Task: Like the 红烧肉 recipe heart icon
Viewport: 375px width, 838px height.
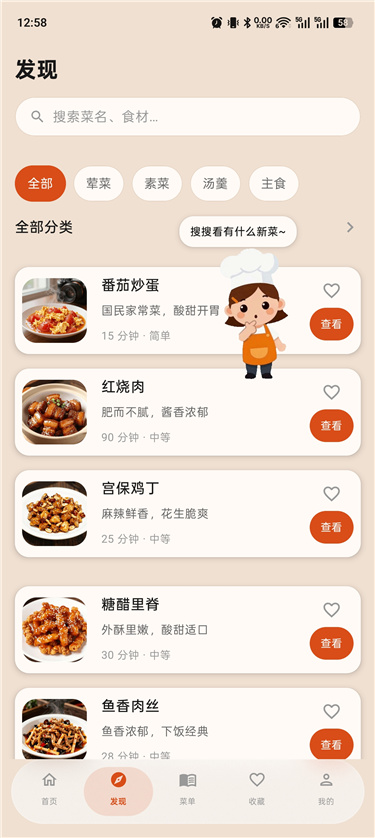Action: click(x=332, y=392)
